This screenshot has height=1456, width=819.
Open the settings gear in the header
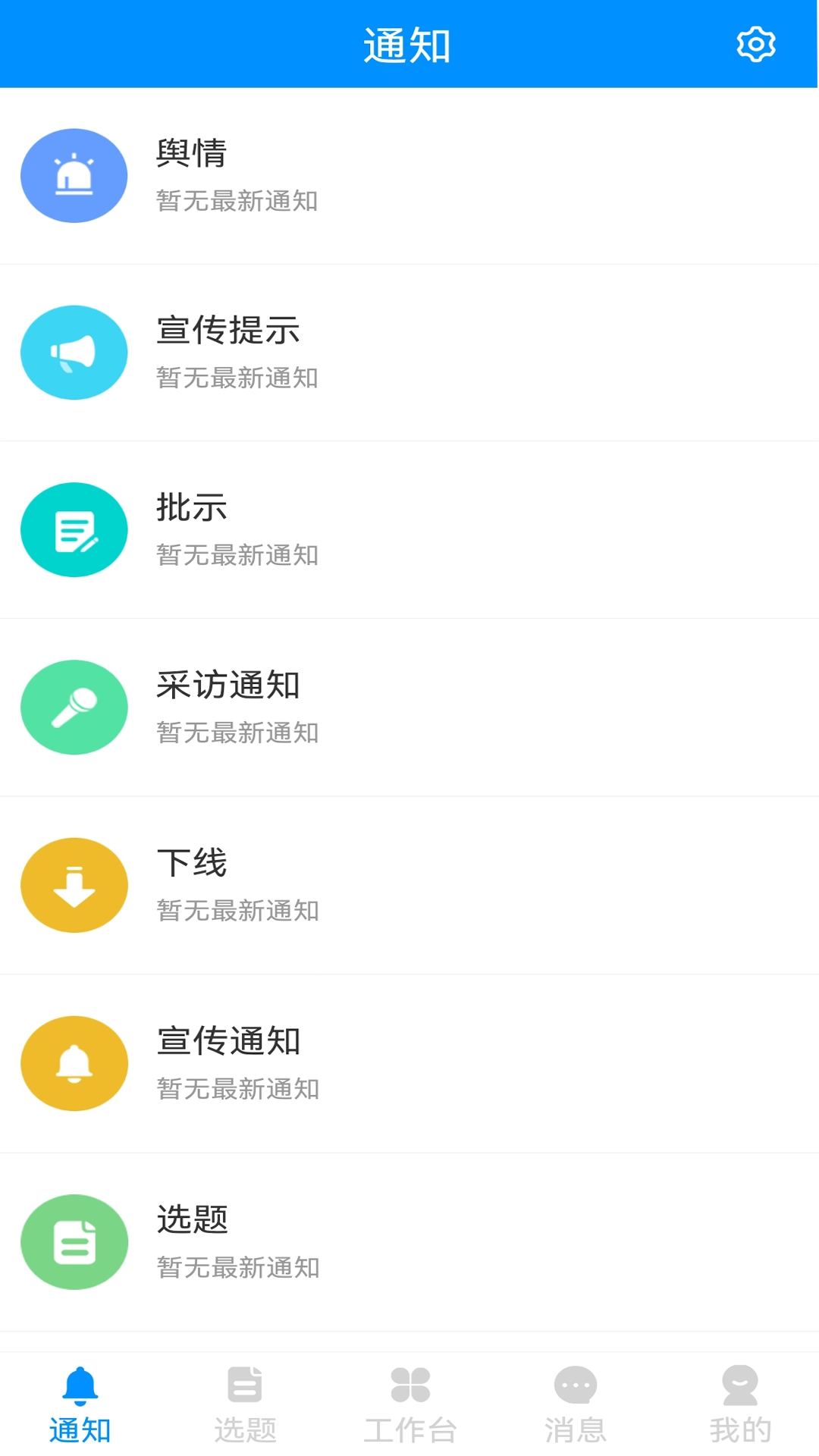[x=755, y=43]
